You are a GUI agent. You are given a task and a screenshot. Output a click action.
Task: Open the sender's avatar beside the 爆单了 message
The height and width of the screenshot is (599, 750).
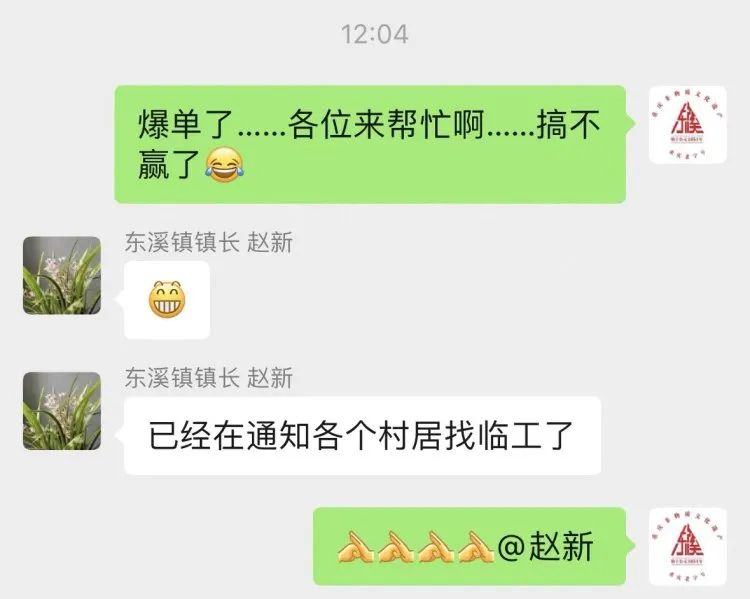pos(687,124)
